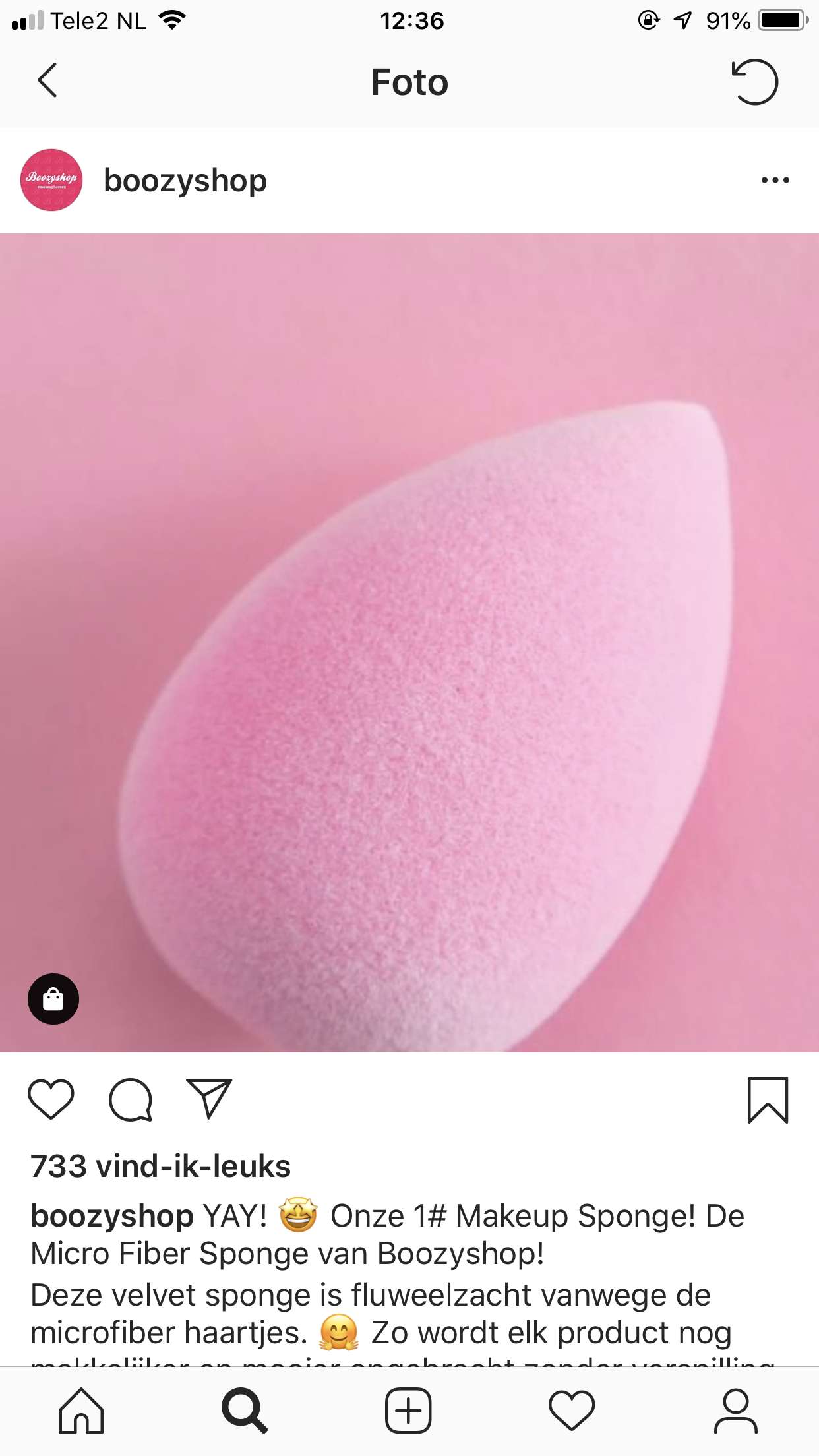This screenshot has height=1456, width=819.
Task: Open the pink makeup sponge photo
Action: [409, 643]
